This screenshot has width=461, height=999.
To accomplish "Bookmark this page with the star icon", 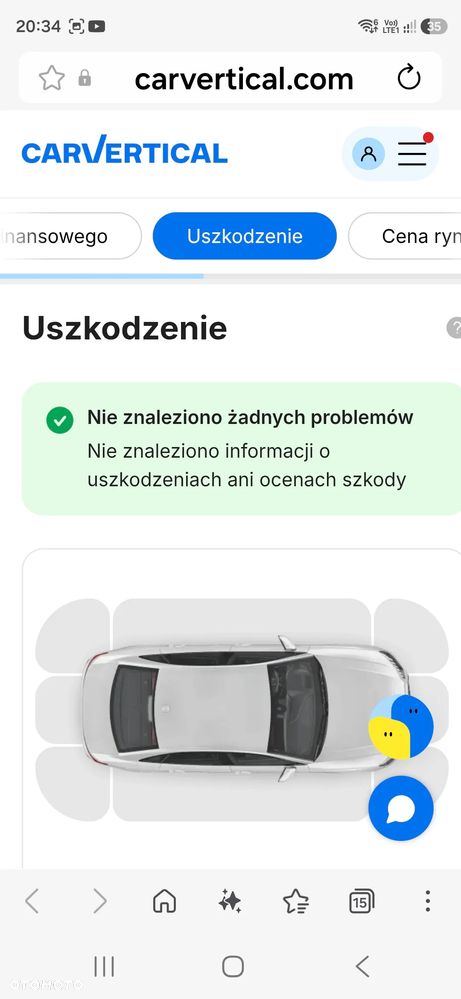I will click(52, 78).
